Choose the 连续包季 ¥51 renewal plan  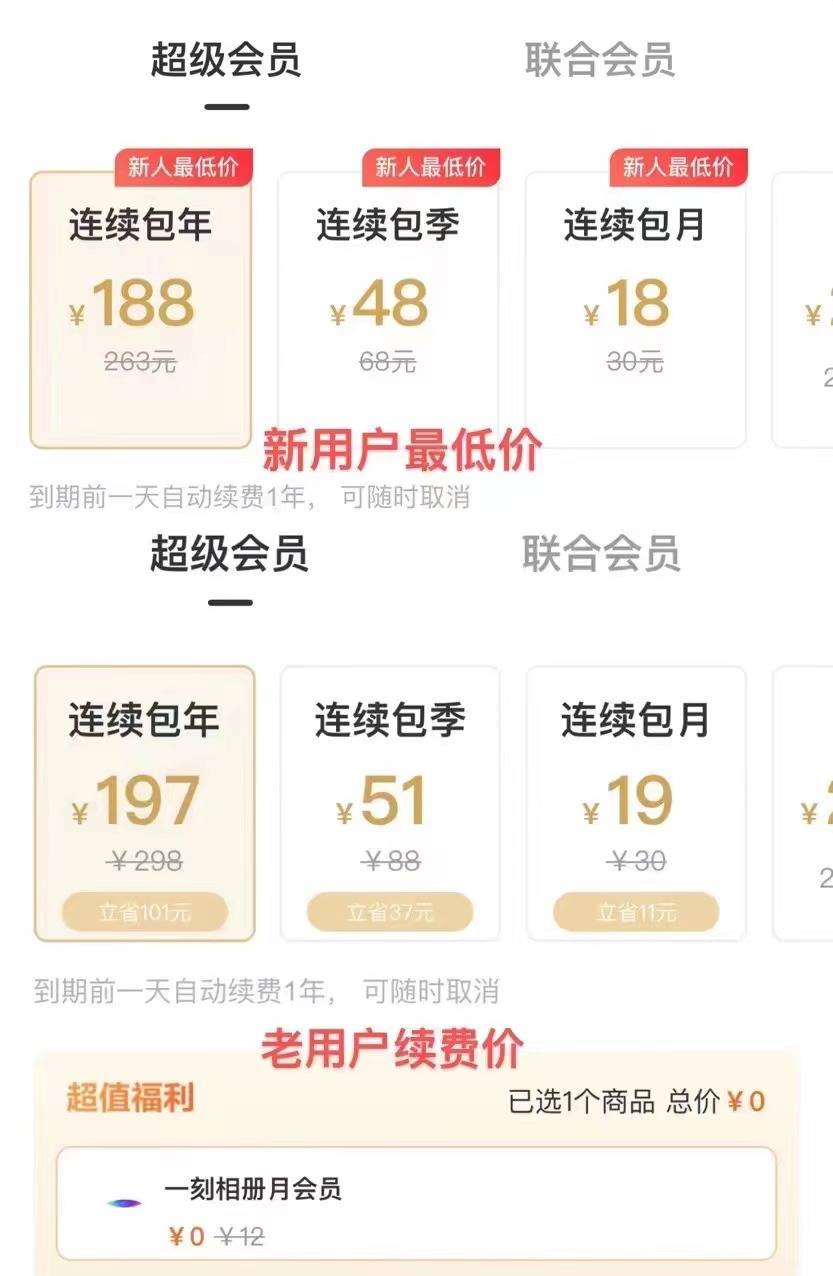coord(390,800)
